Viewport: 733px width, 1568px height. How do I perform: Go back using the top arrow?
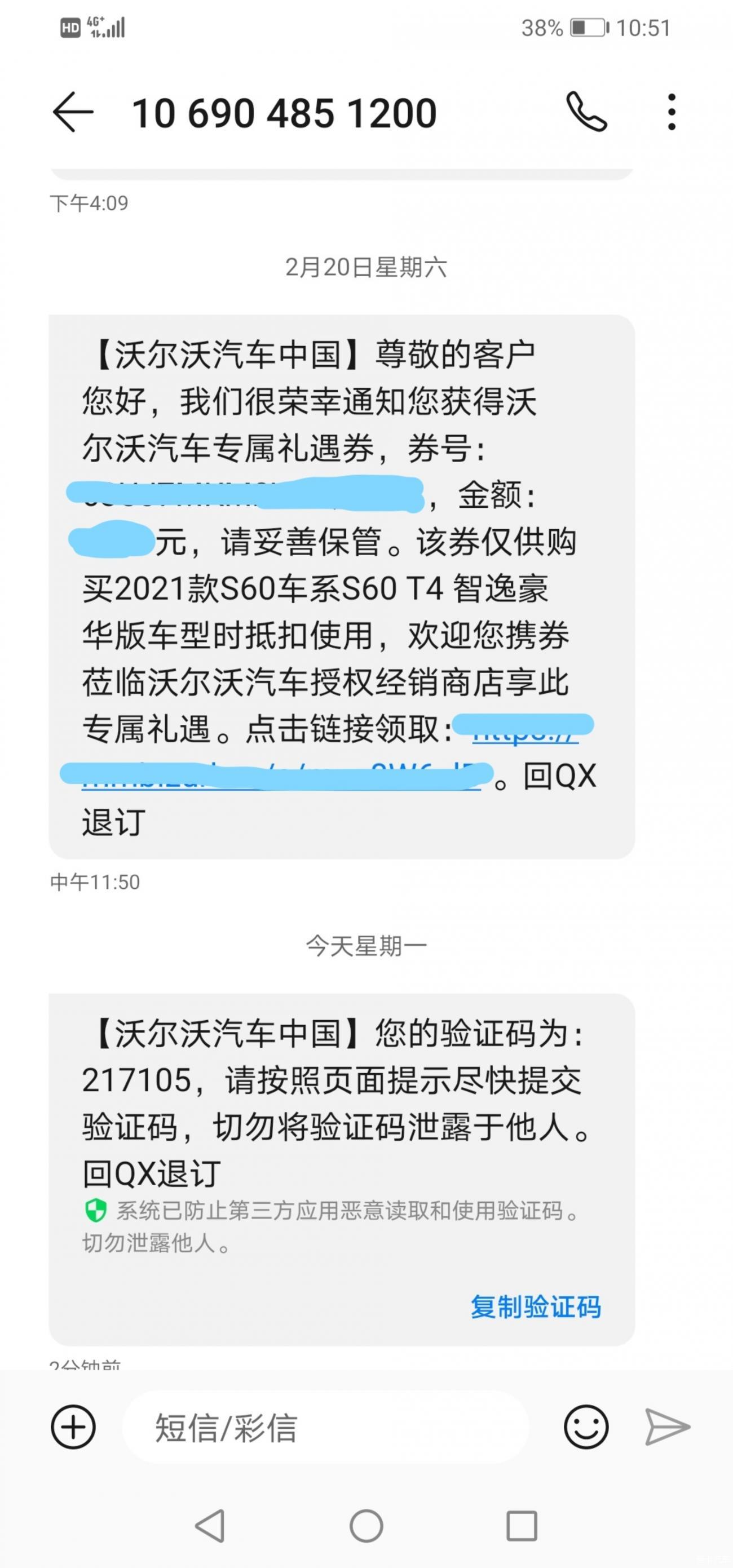click(73, 113)
